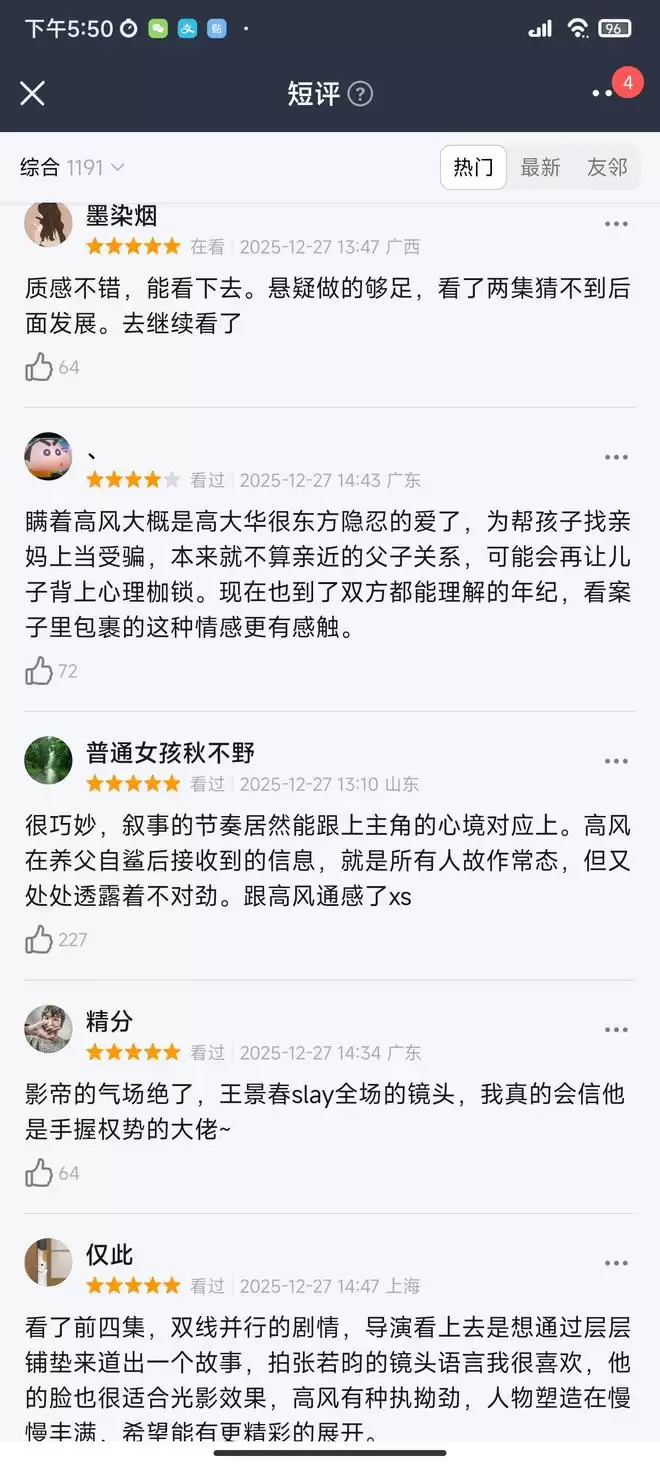
Task: Switch to the 友邻 tab
Action: (607, 168)
